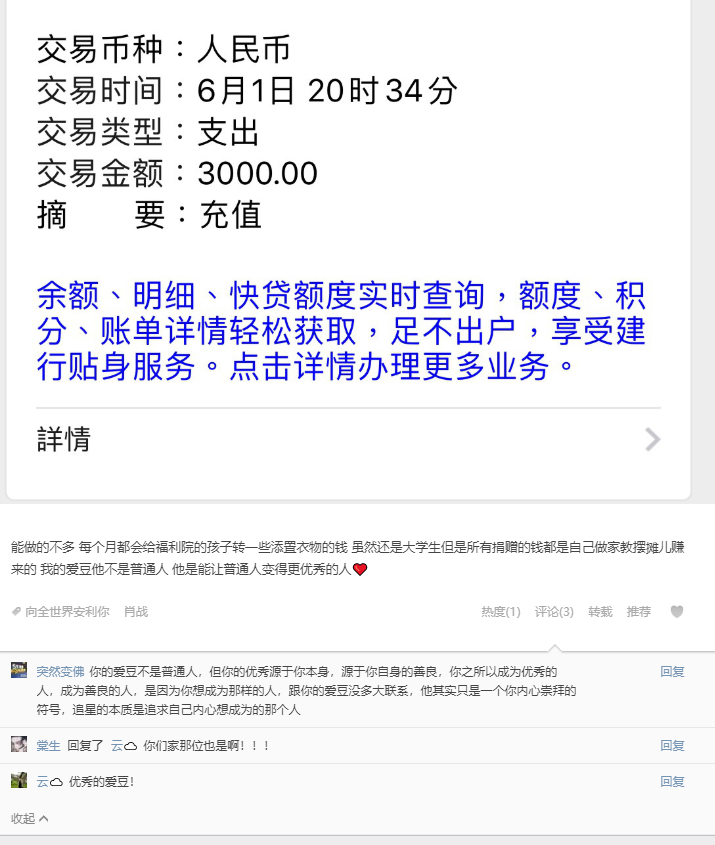This screenshot has width=715, height=845.
Task: Open the 肖战 tag
Action: click(136, 612)
